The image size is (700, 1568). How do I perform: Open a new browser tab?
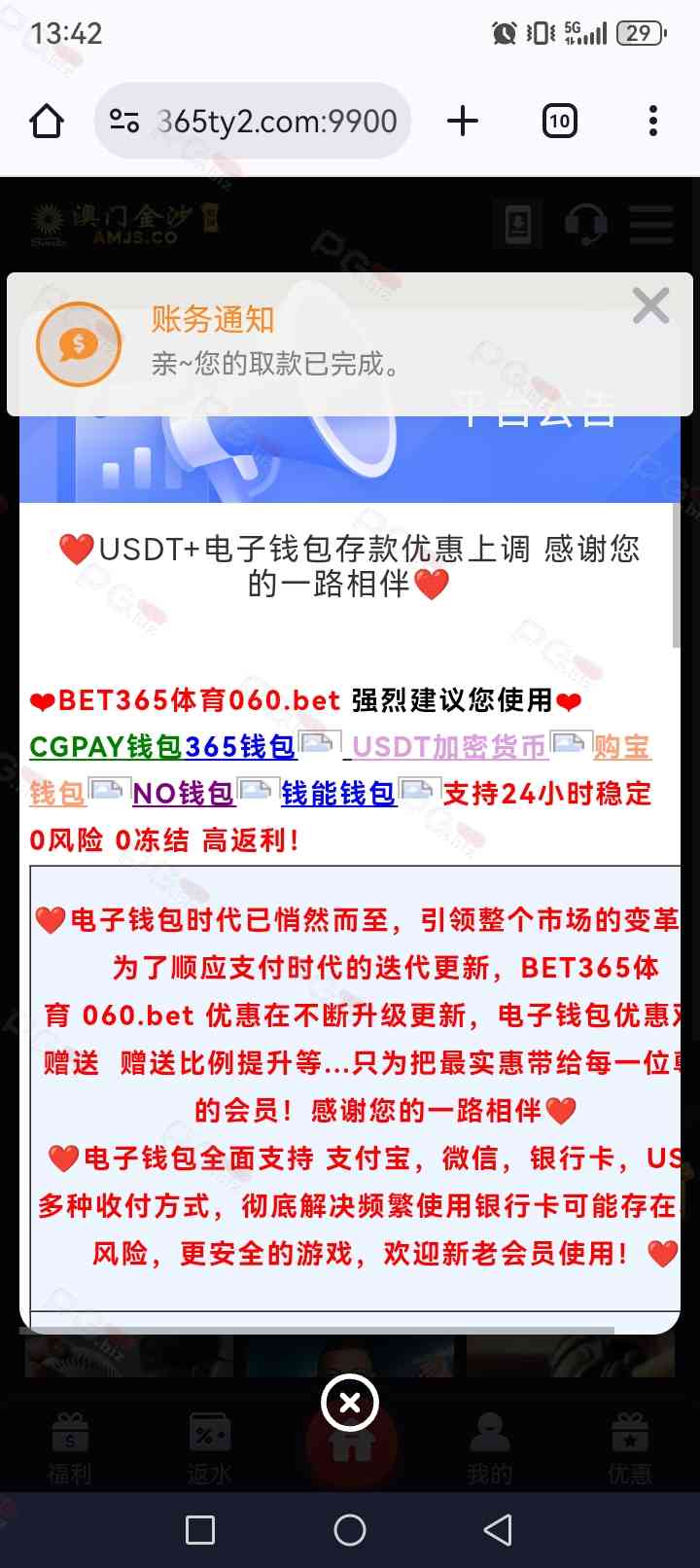click(463, 122)
